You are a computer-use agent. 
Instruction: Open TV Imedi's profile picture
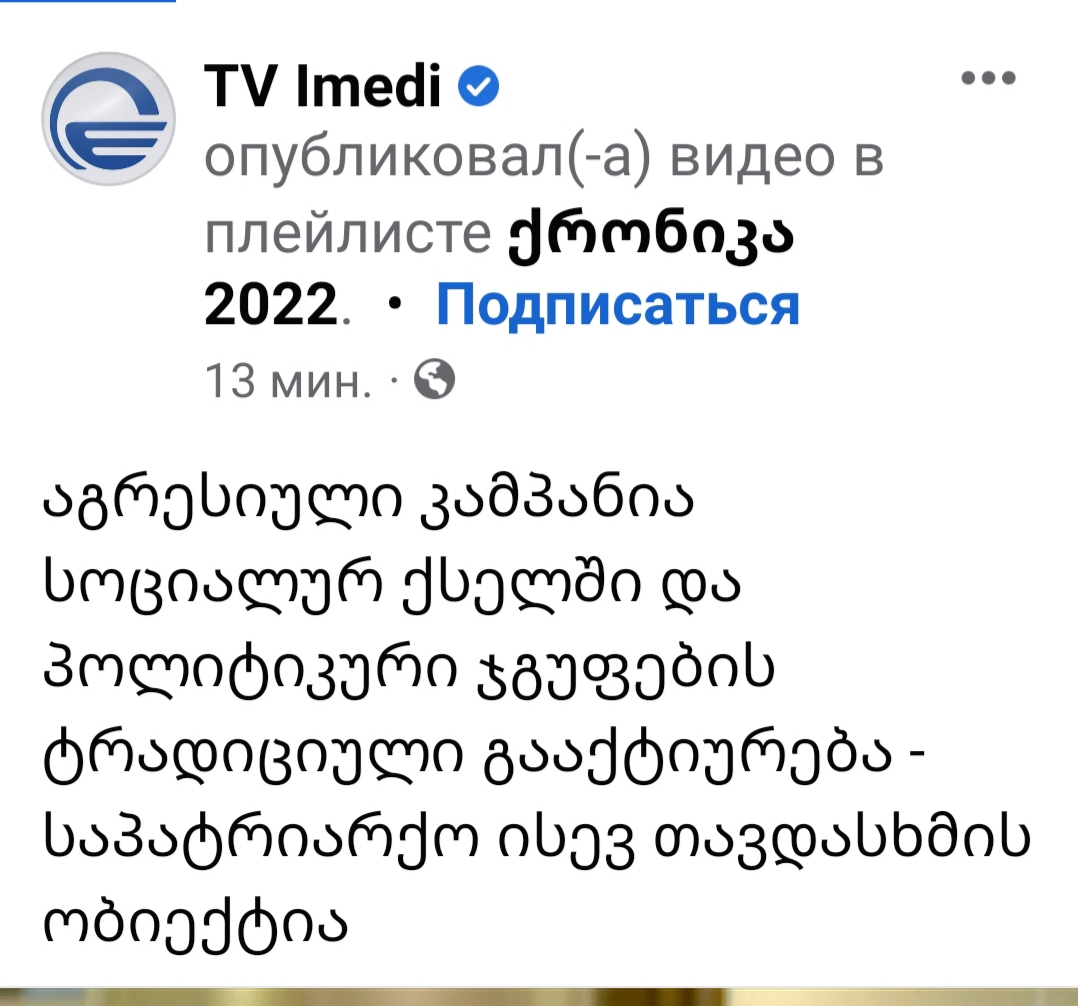(x=108, y=119)
